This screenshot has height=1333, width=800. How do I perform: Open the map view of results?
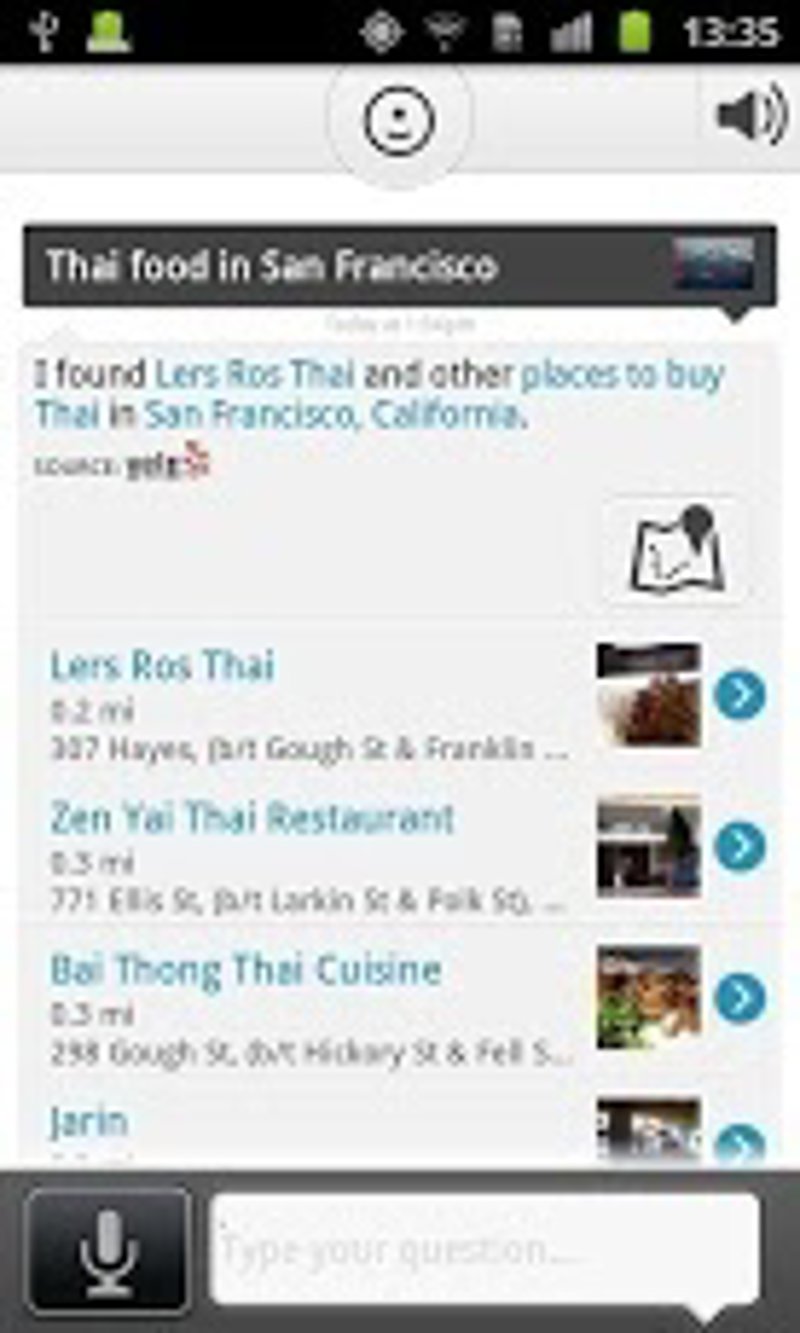[x=676, y=551]
